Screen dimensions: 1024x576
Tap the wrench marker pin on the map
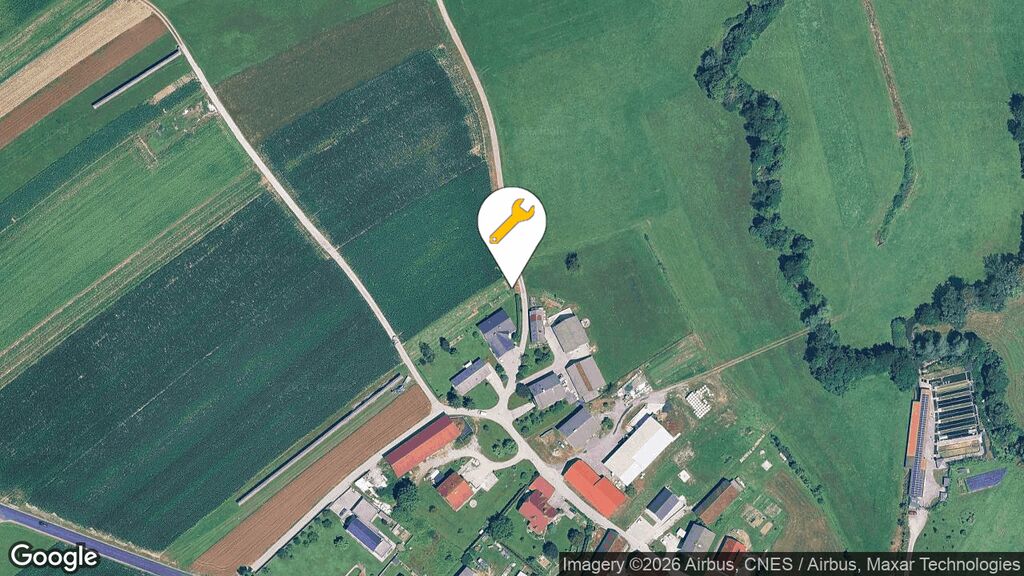[511, 225]
